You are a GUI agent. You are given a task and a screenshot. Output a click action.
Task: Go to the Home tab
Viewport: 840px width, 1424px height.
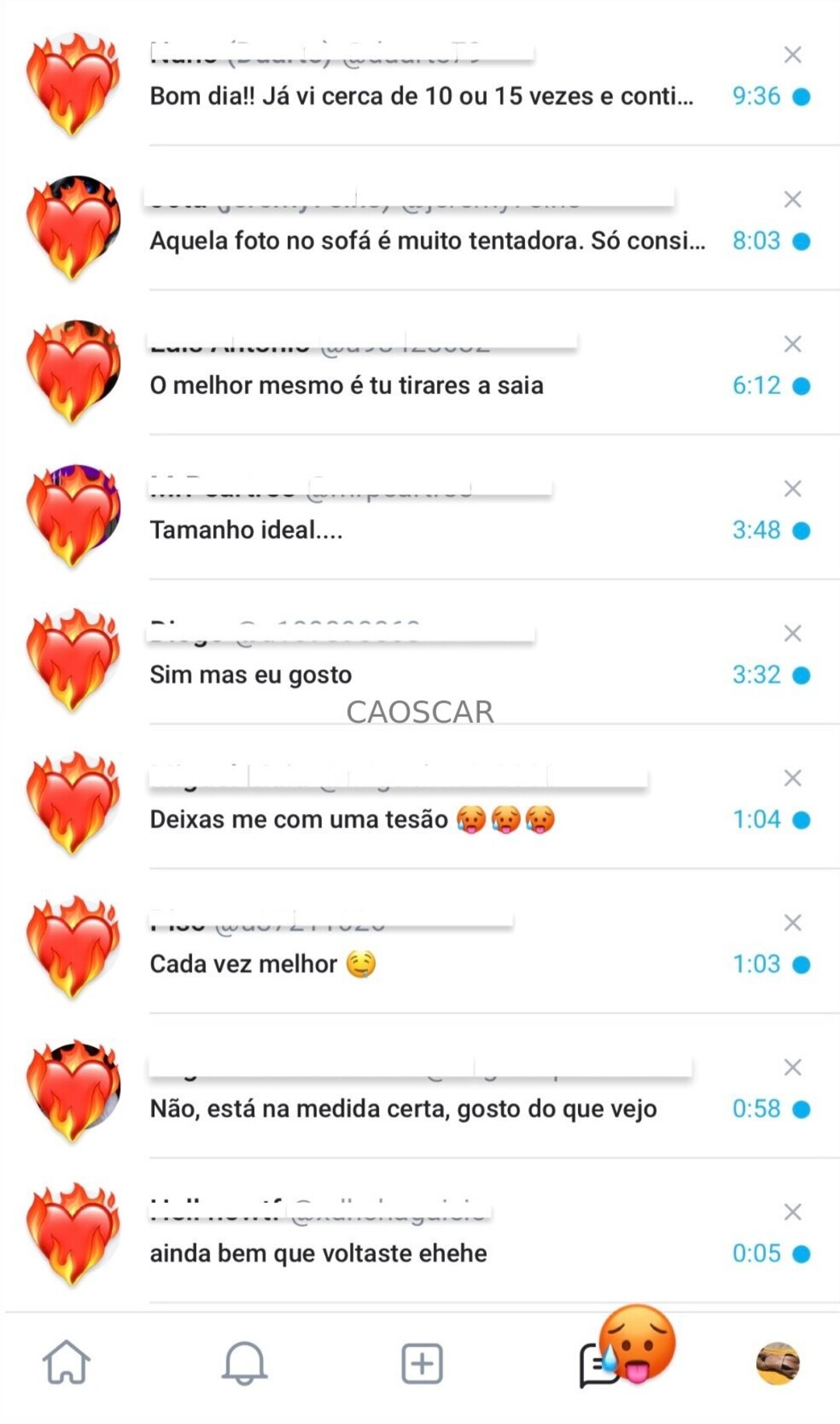tap(66, 1363)
